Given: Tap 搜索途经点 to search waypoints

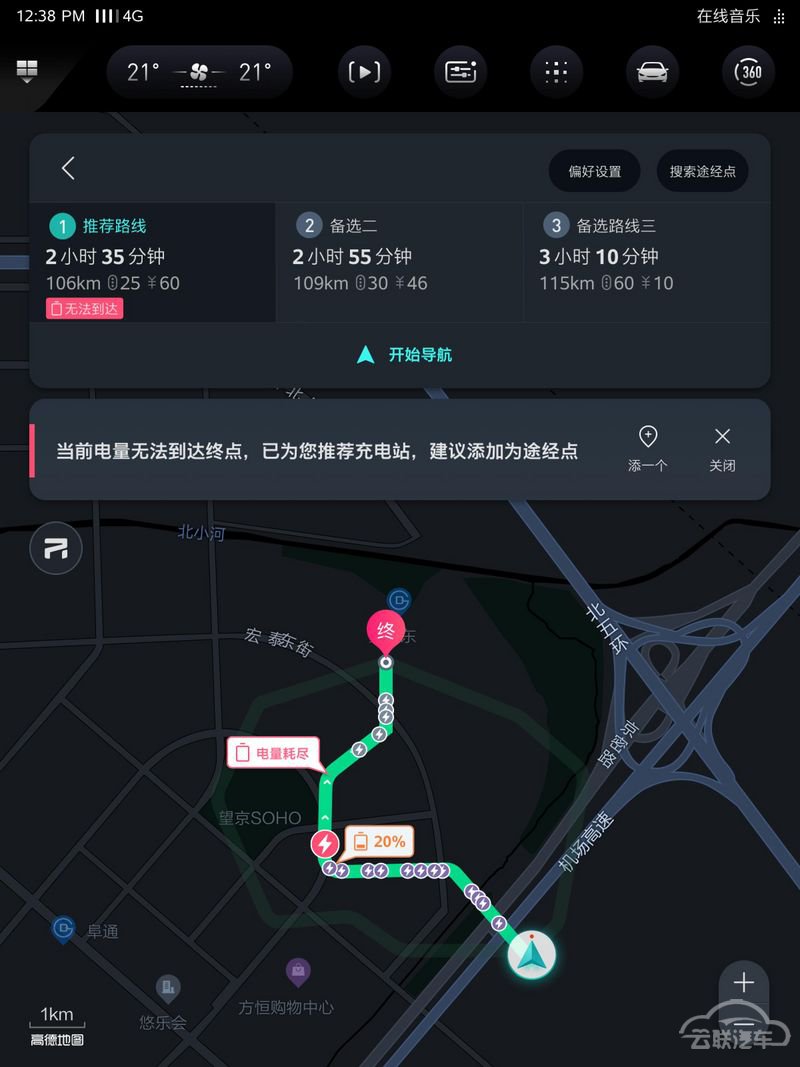Looking at the screenshot, I should (702, 171).
